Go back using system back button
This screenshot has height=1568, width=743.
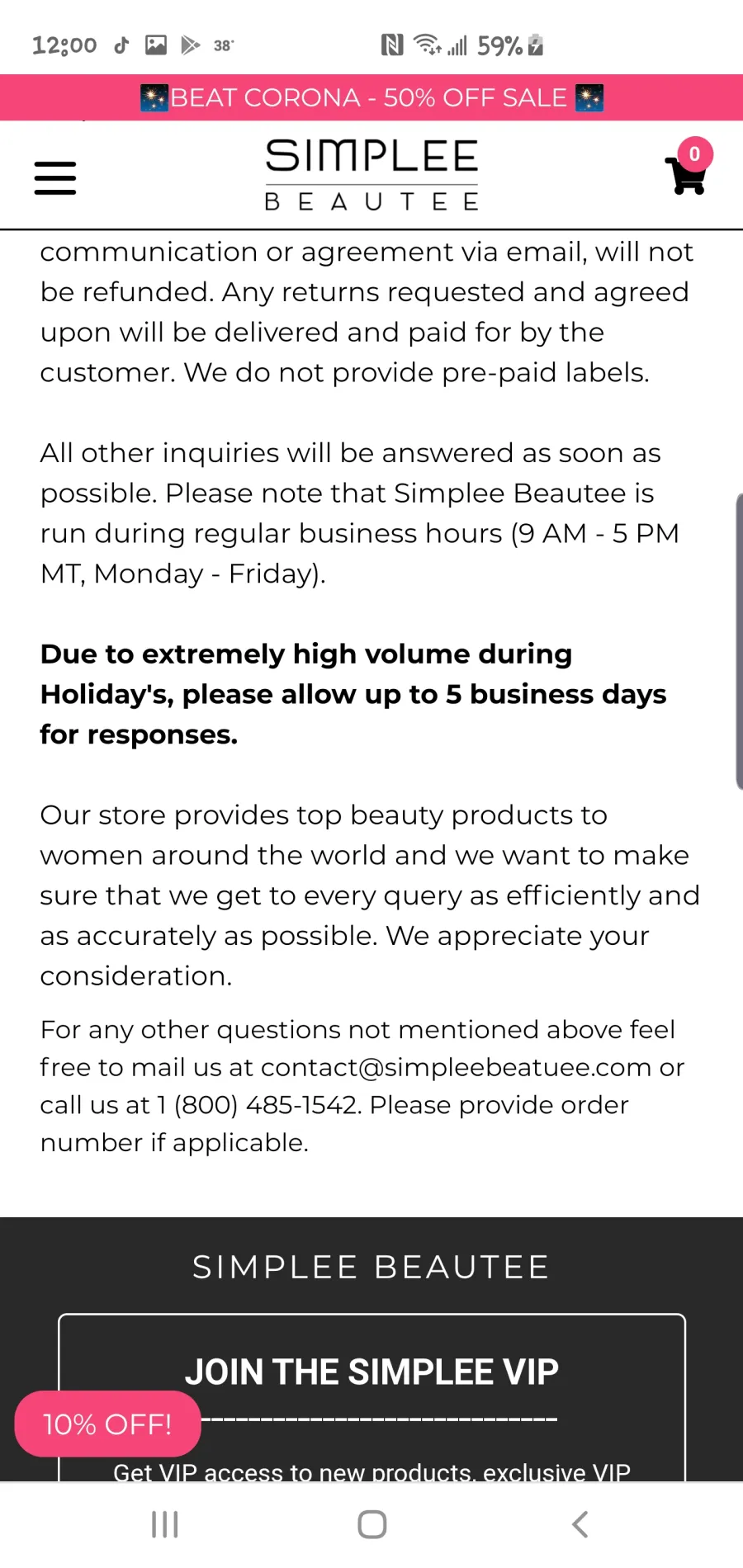tap(580, 1524)
